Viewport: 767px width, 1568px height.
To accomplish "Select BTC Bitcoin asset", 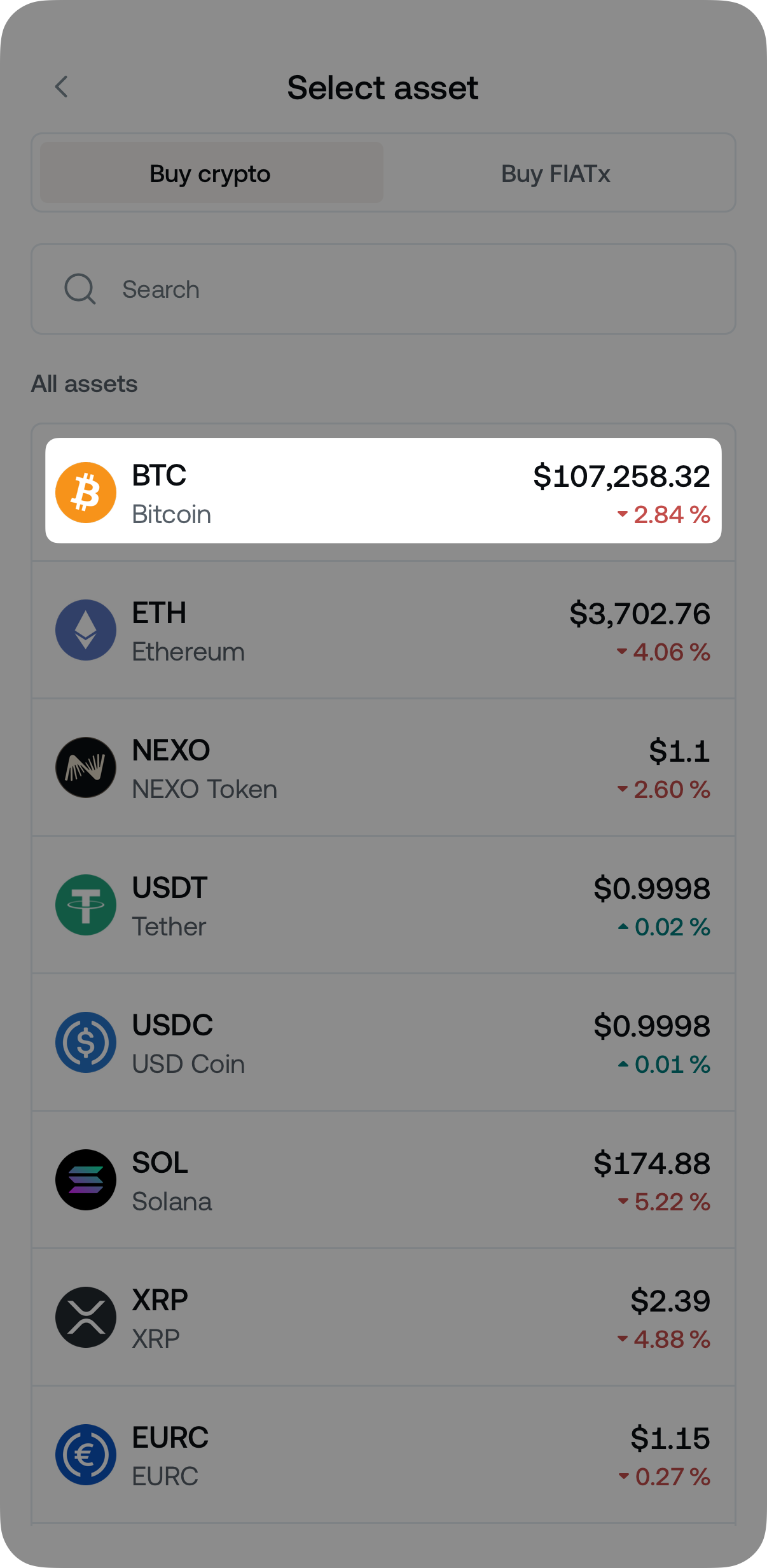I will point(383,491).
